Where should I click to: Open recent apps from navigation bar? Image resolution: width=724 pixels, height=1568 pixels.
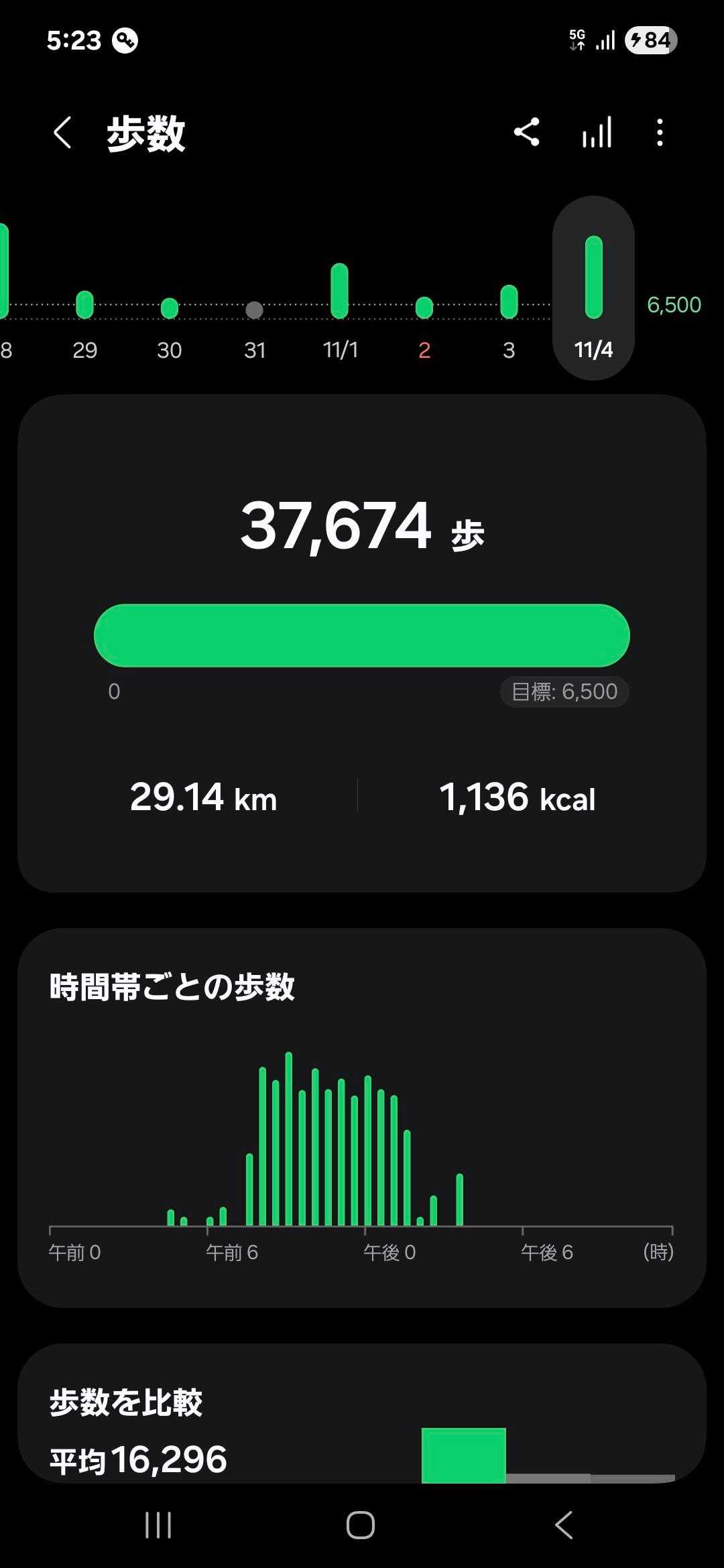(x=158, y=1526)
